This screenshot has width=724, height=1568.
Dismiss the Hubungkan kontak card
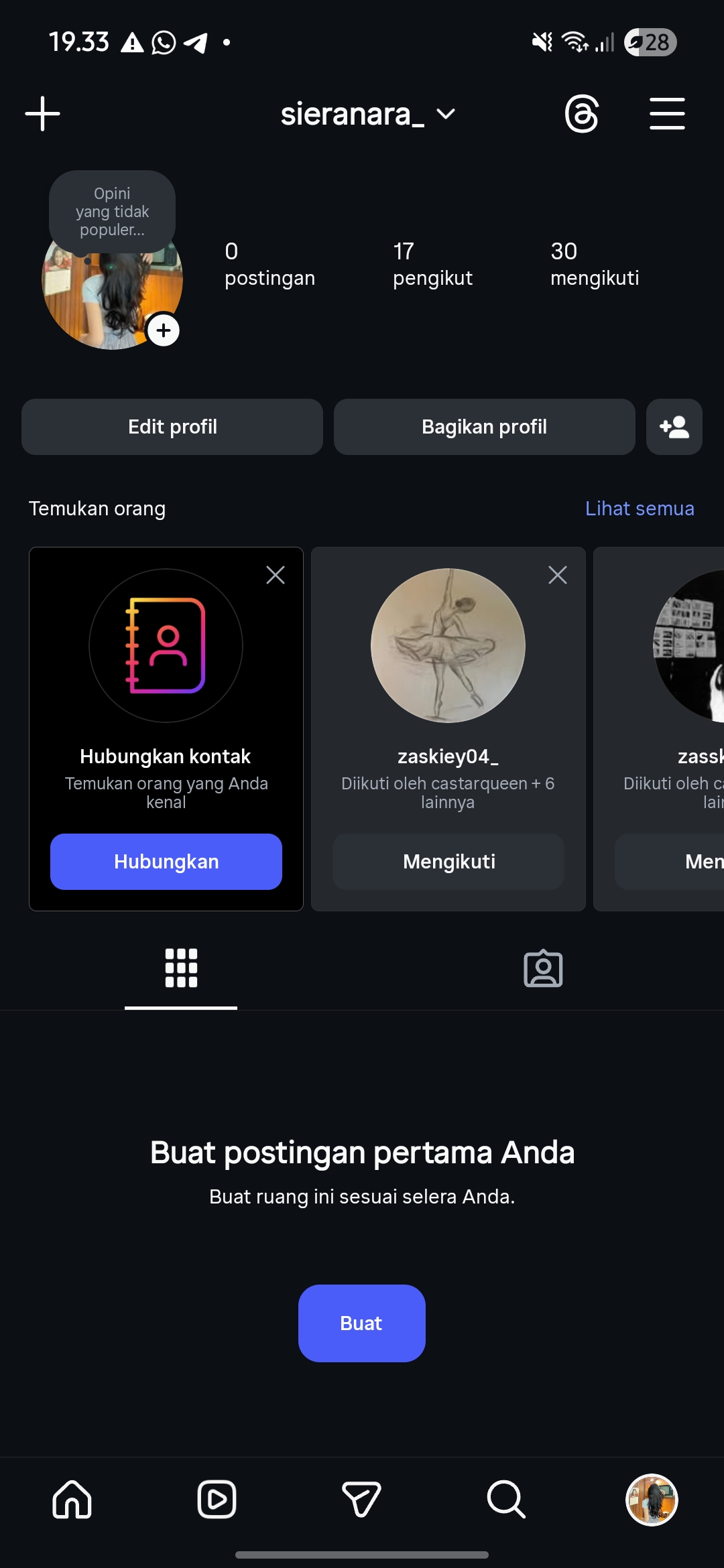coord(276,575)
